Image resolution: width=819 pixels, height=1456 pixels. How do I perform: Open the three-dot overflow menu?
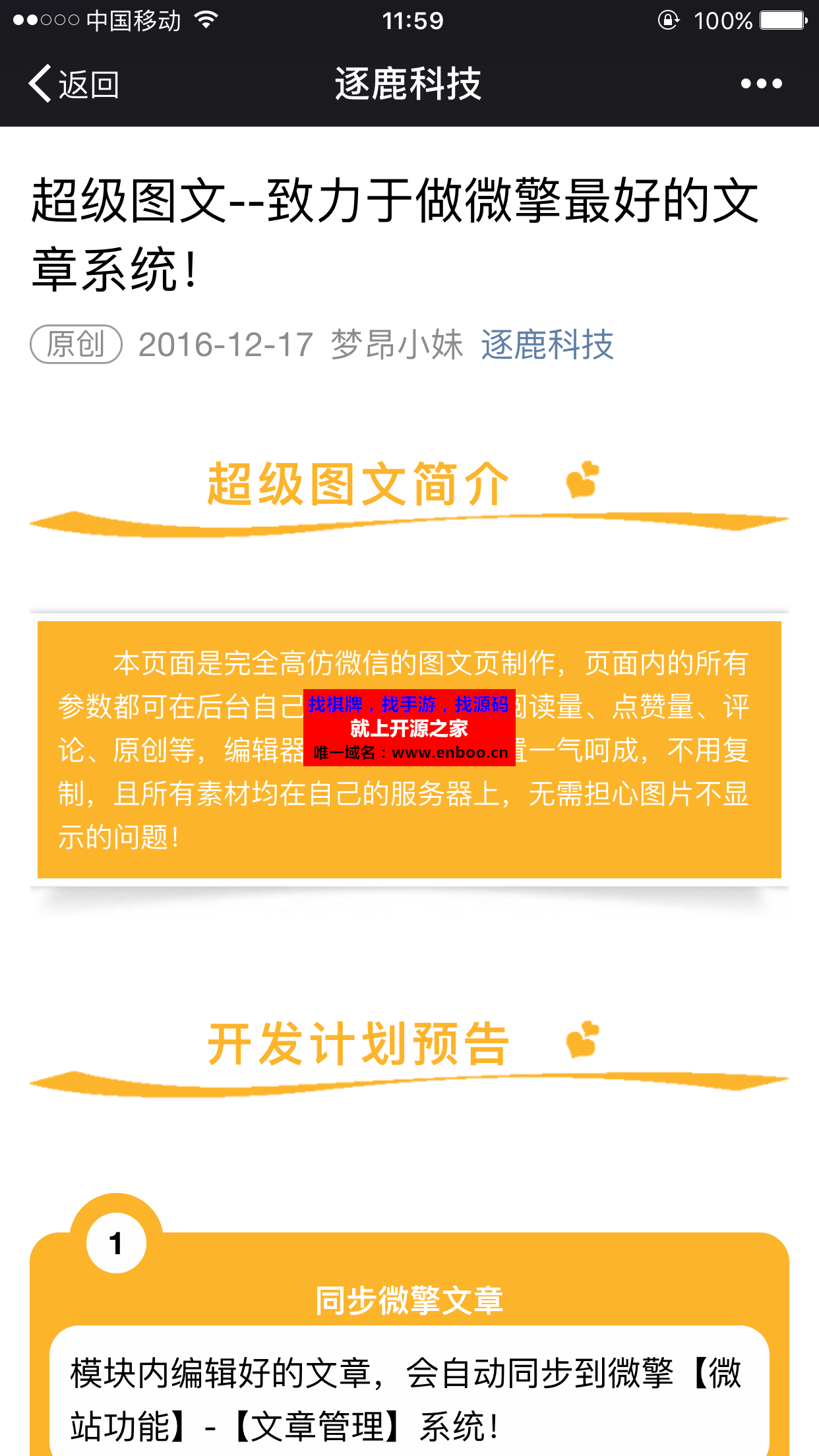click(x=761, y=84)
